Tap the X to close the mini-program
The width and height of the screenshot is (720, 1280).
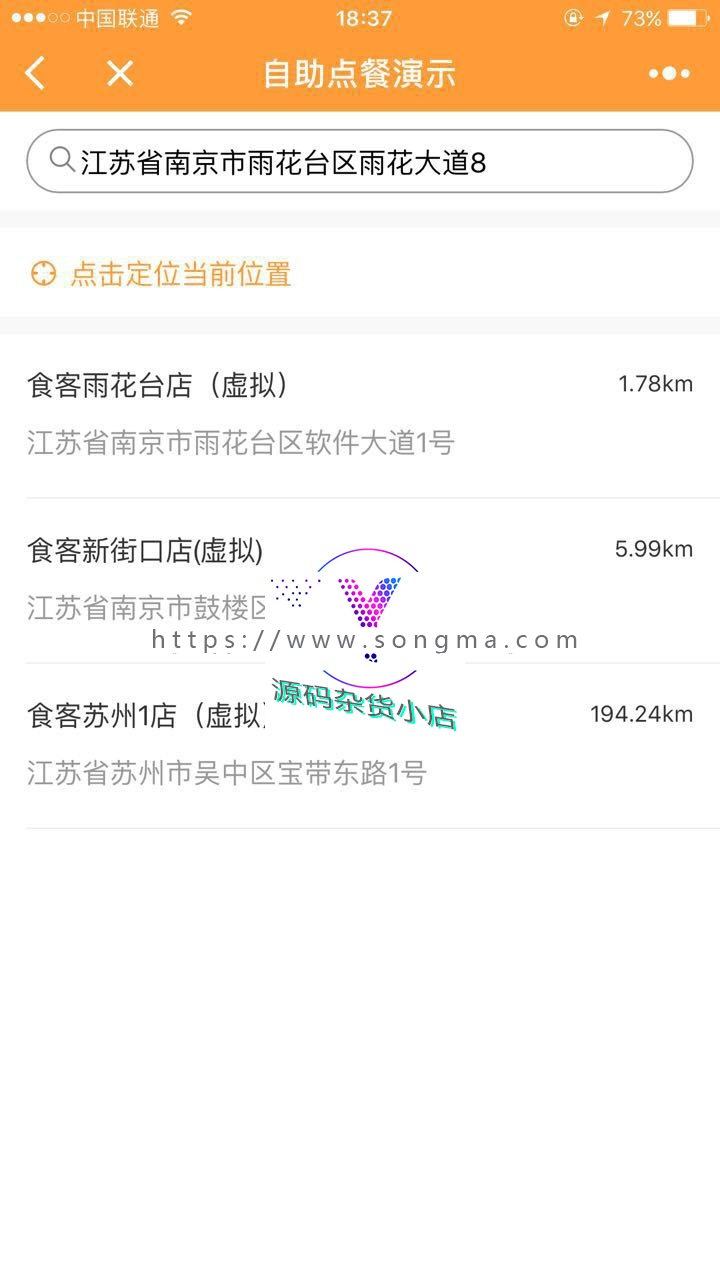point(118,73)
